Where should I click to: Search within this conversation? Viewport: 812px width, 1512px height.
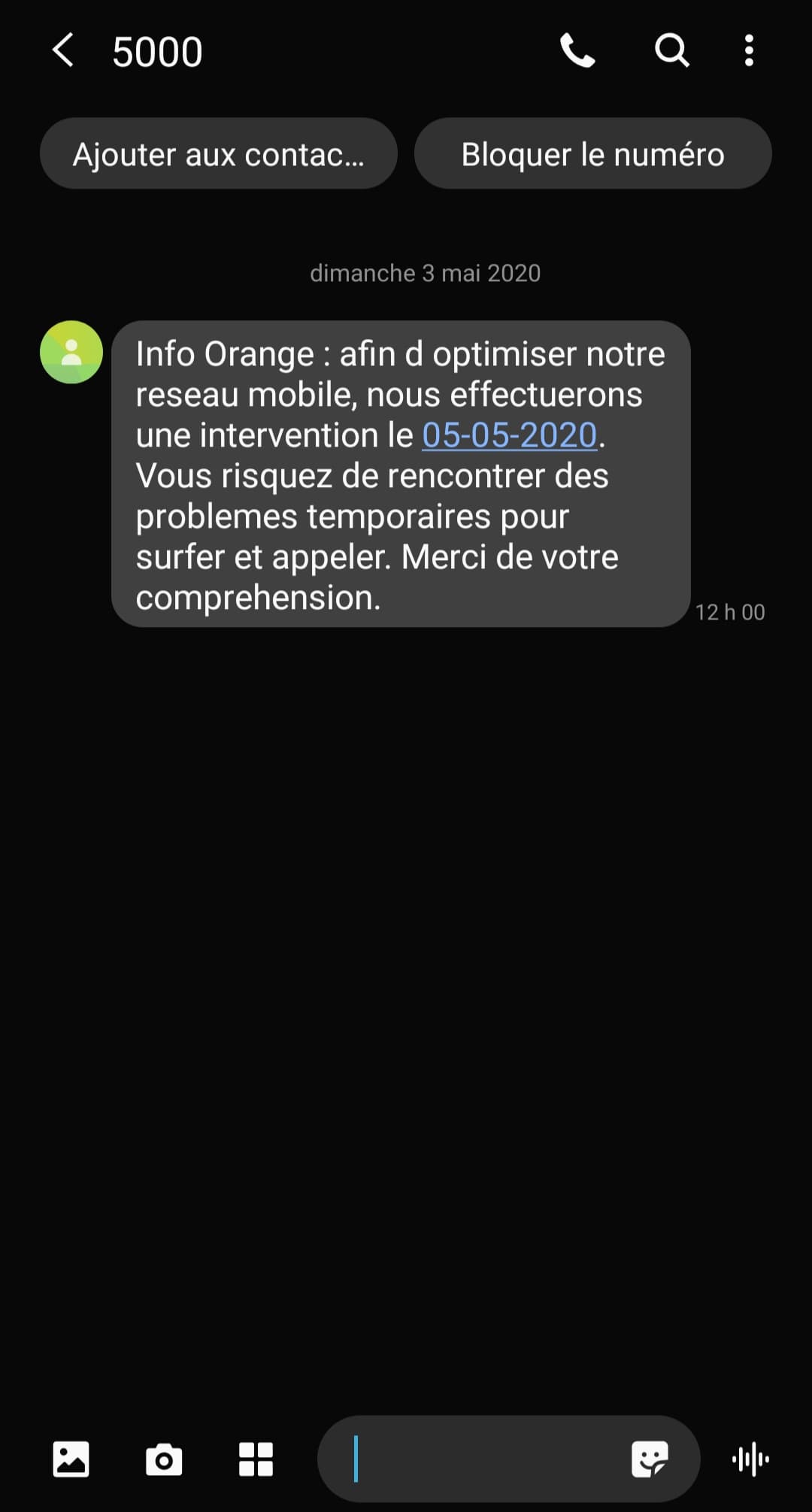click(671, 51)
